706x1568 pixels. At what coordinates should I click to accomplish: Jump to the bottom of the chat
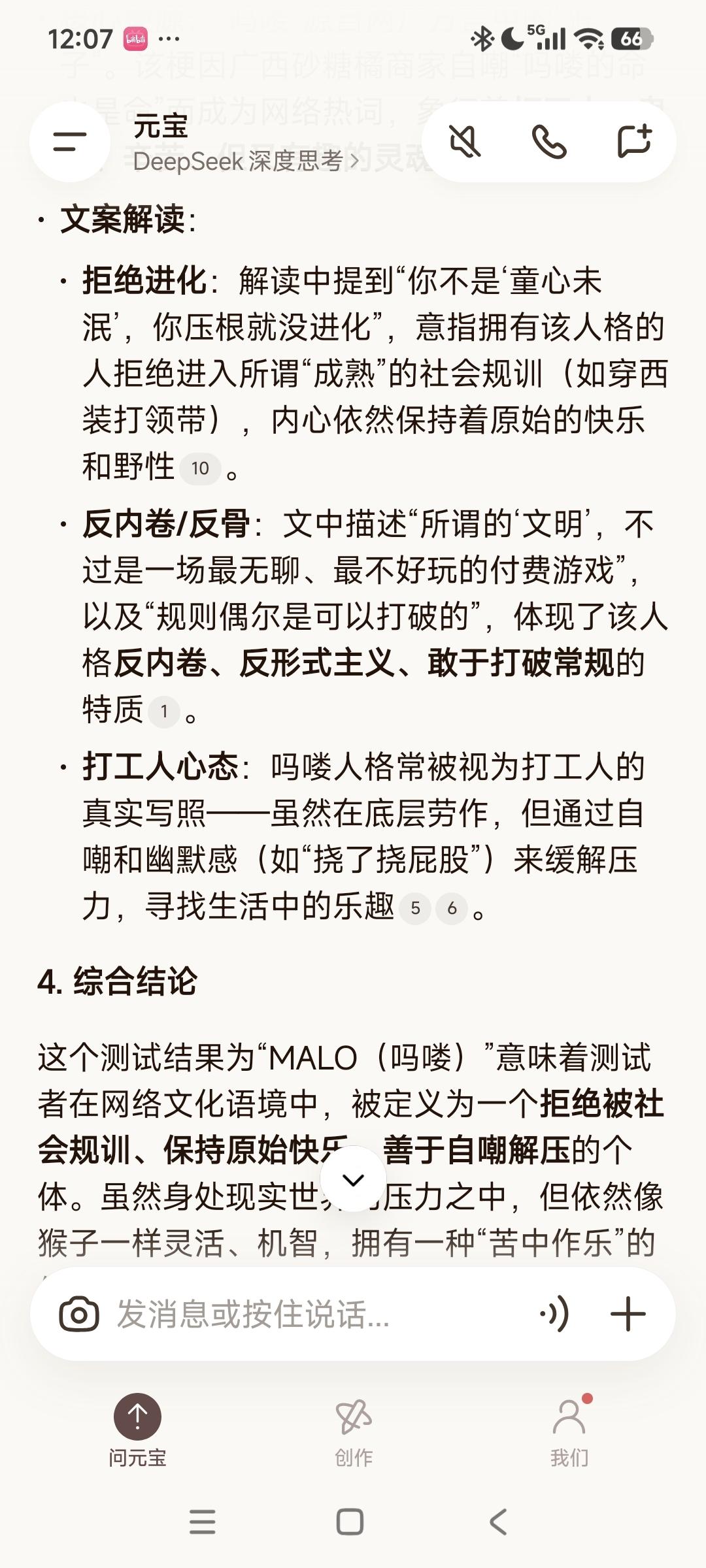[353, 1180]
